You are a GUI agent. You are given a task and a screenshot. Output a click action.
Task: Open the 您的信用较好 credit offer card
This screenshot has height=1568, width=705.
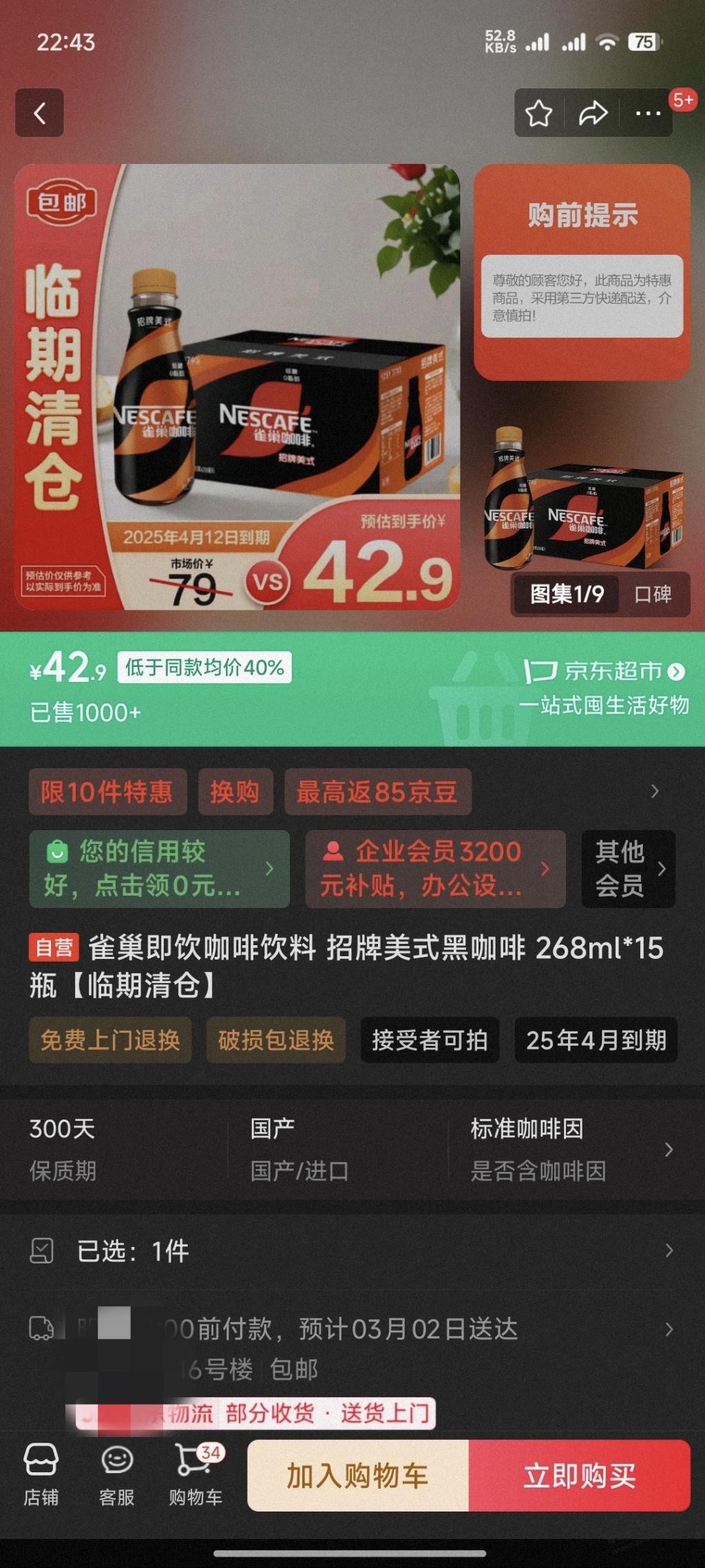tap(159, 869)
